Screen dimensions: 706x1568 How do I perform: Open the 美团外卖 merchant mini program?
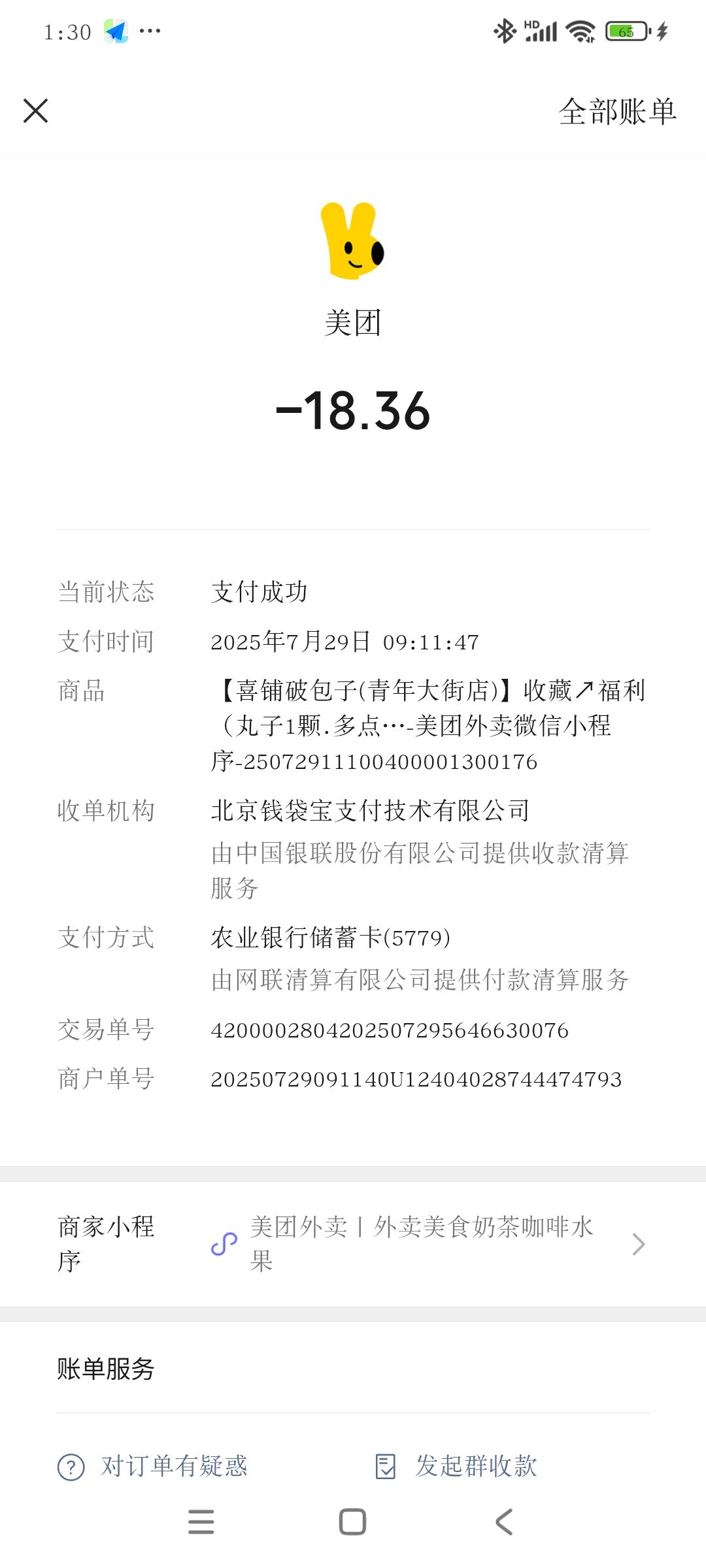point(422,1244)
